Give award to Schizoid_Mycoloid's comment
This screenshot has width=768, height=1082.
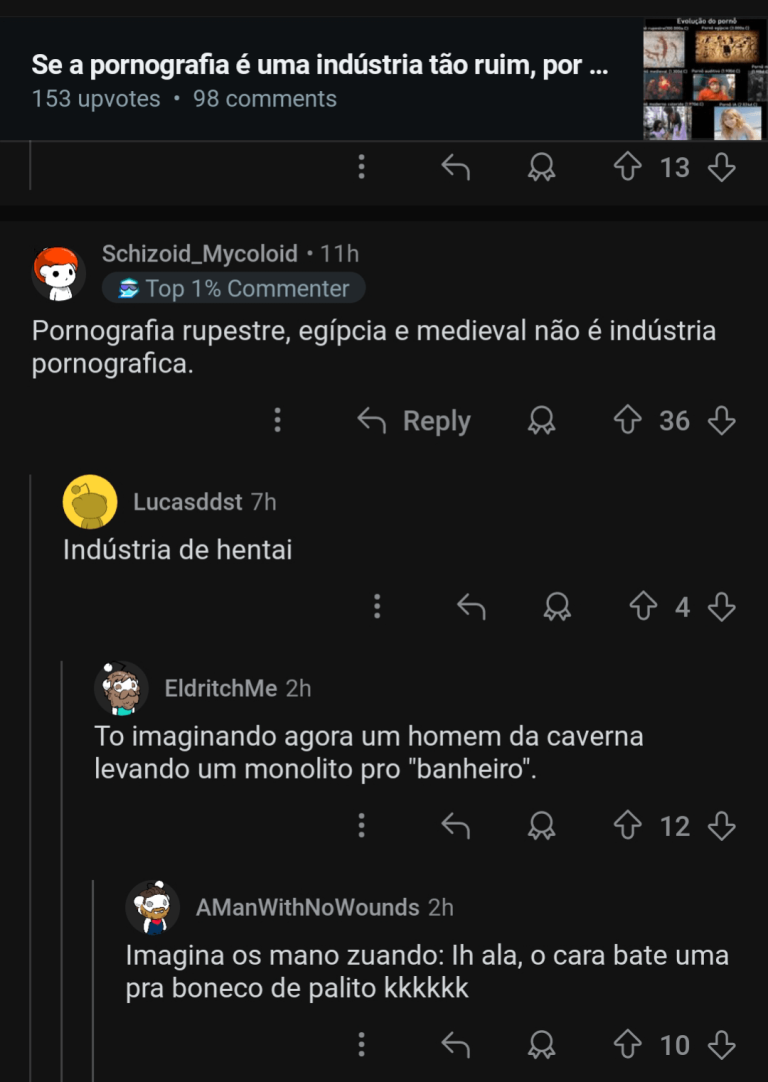click(541, 421)
